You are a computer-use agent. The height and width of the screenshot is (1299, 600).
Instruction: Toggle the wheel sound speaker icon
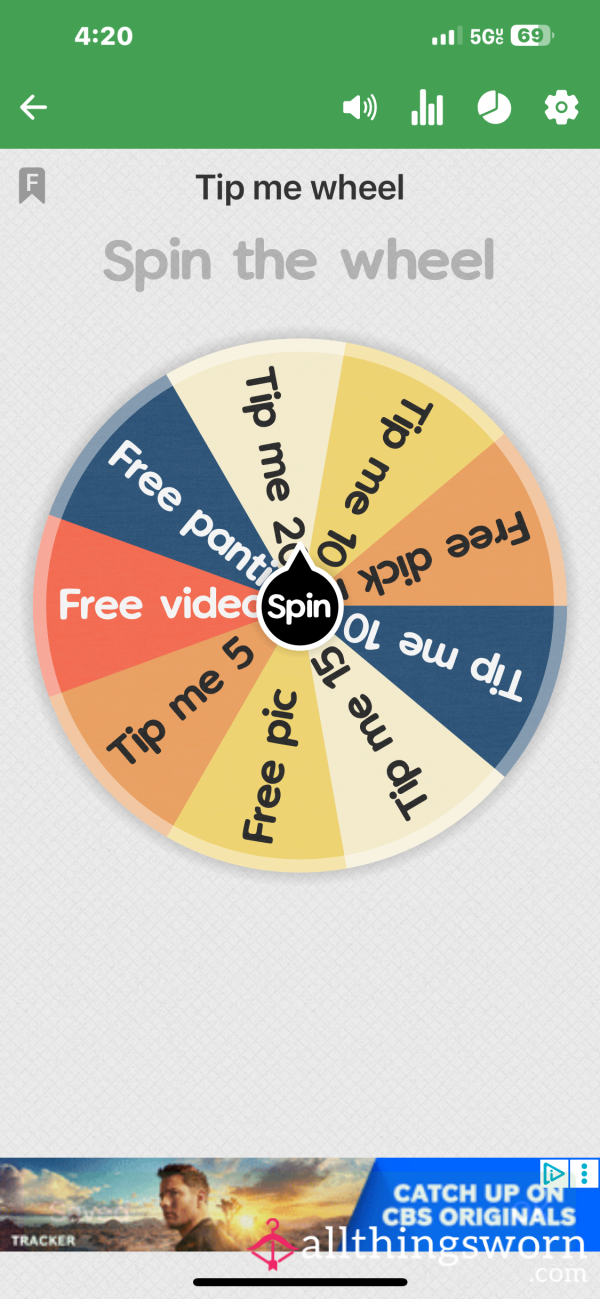tap(359, 108)
